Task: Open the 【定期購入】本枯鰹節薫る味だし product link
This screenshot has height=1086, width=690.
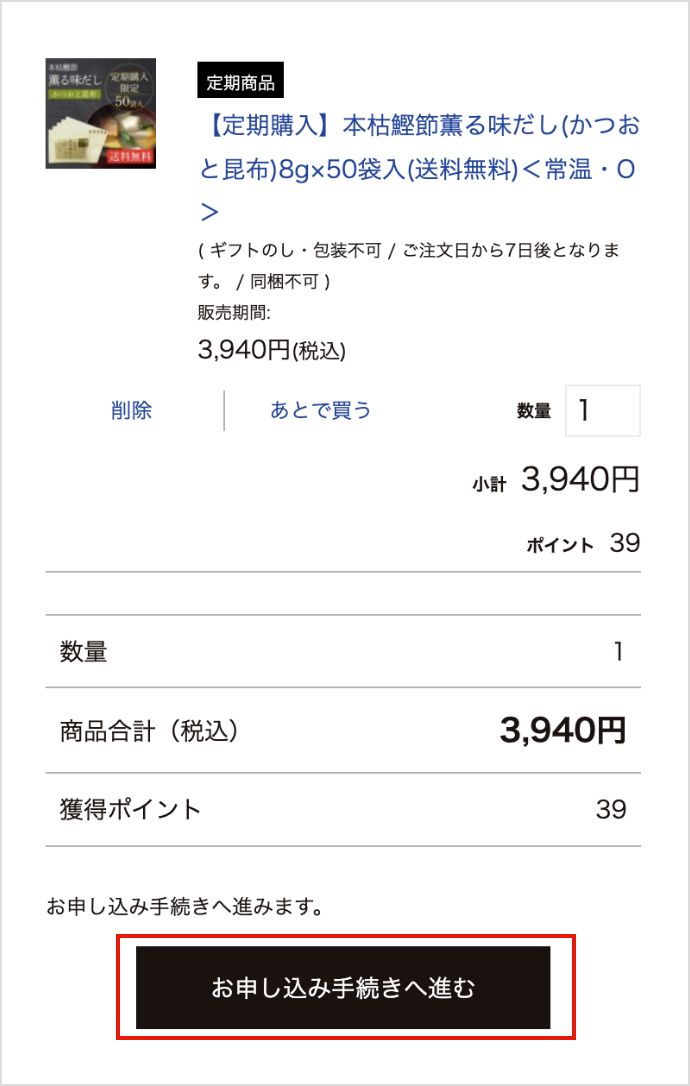Action: 418,168
